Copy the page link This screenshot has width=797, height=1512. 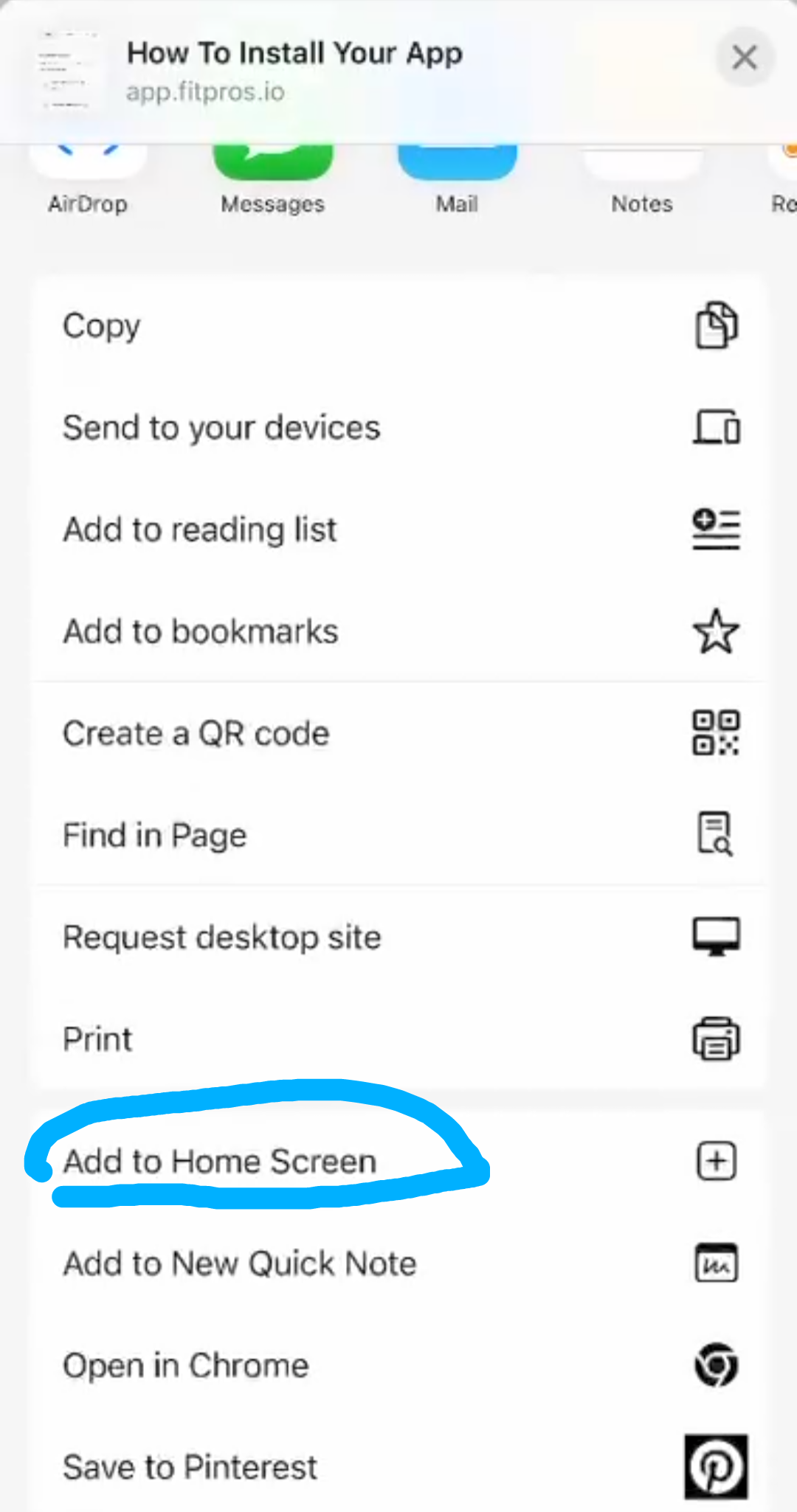coord(398,326)
